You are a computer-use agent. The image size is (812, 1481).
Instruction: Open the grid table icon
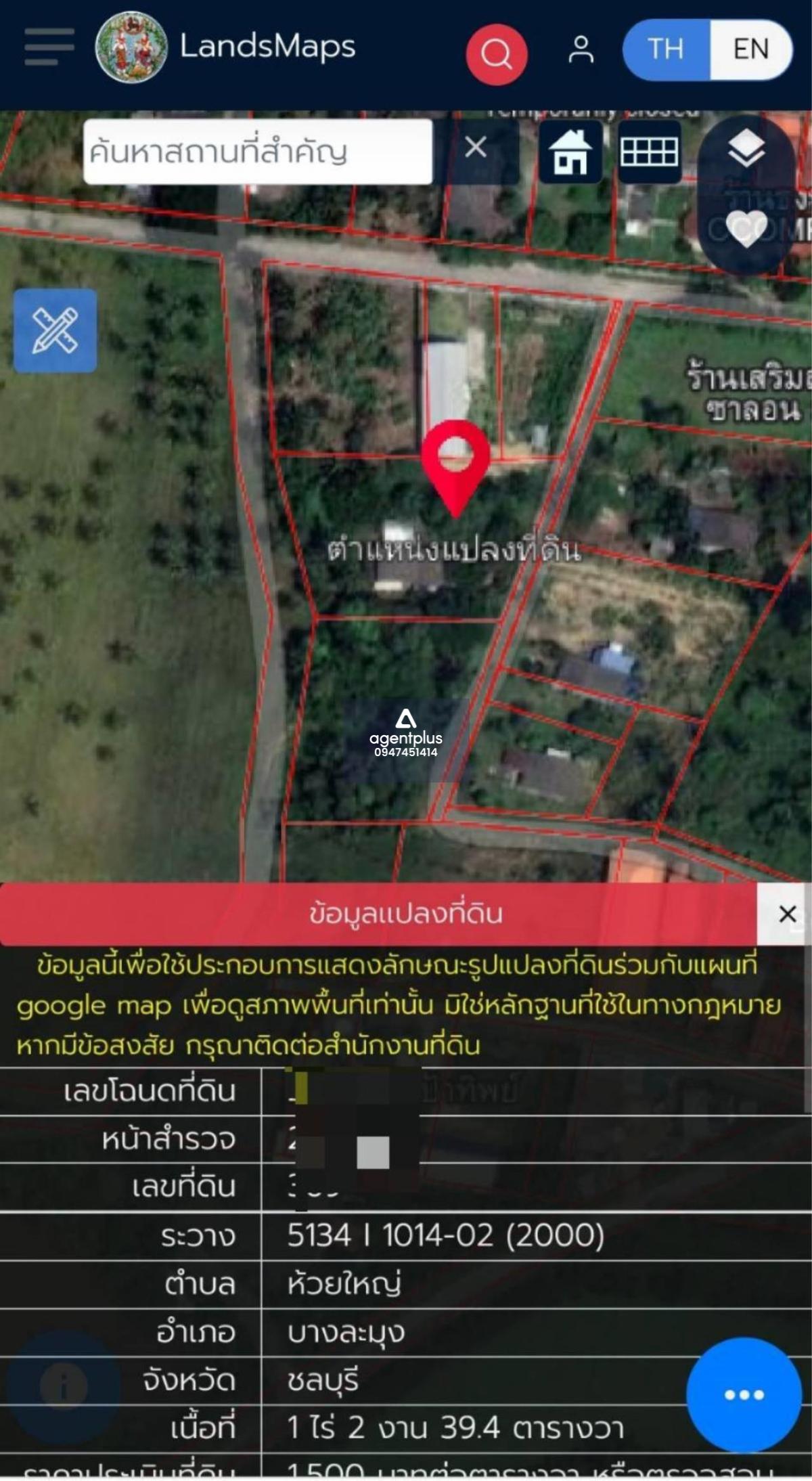click(x=650, y=152)
